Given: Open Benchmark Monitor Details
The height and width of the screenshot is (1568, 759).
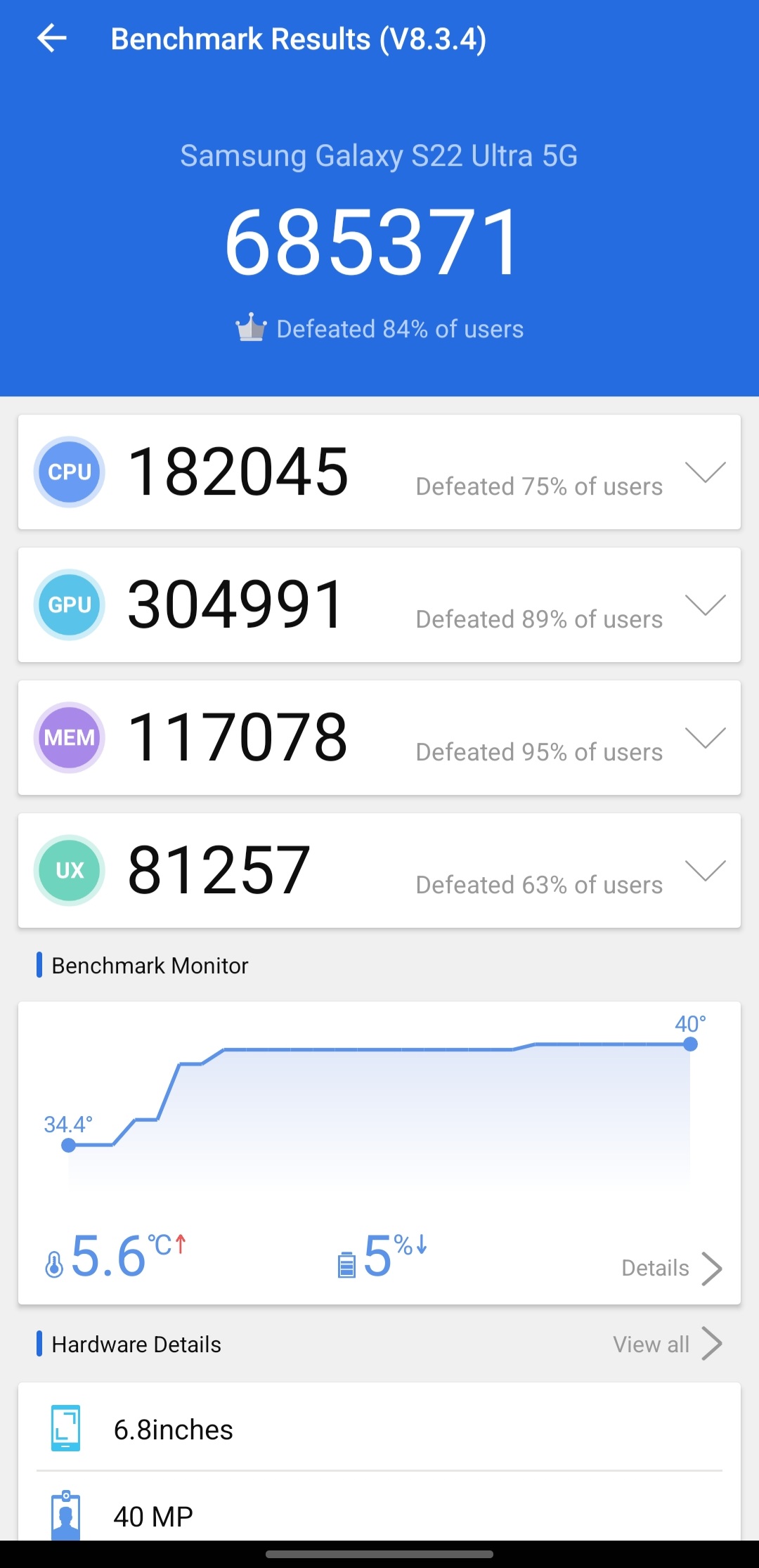Looking at the screenshot, I should [671, 1268].
